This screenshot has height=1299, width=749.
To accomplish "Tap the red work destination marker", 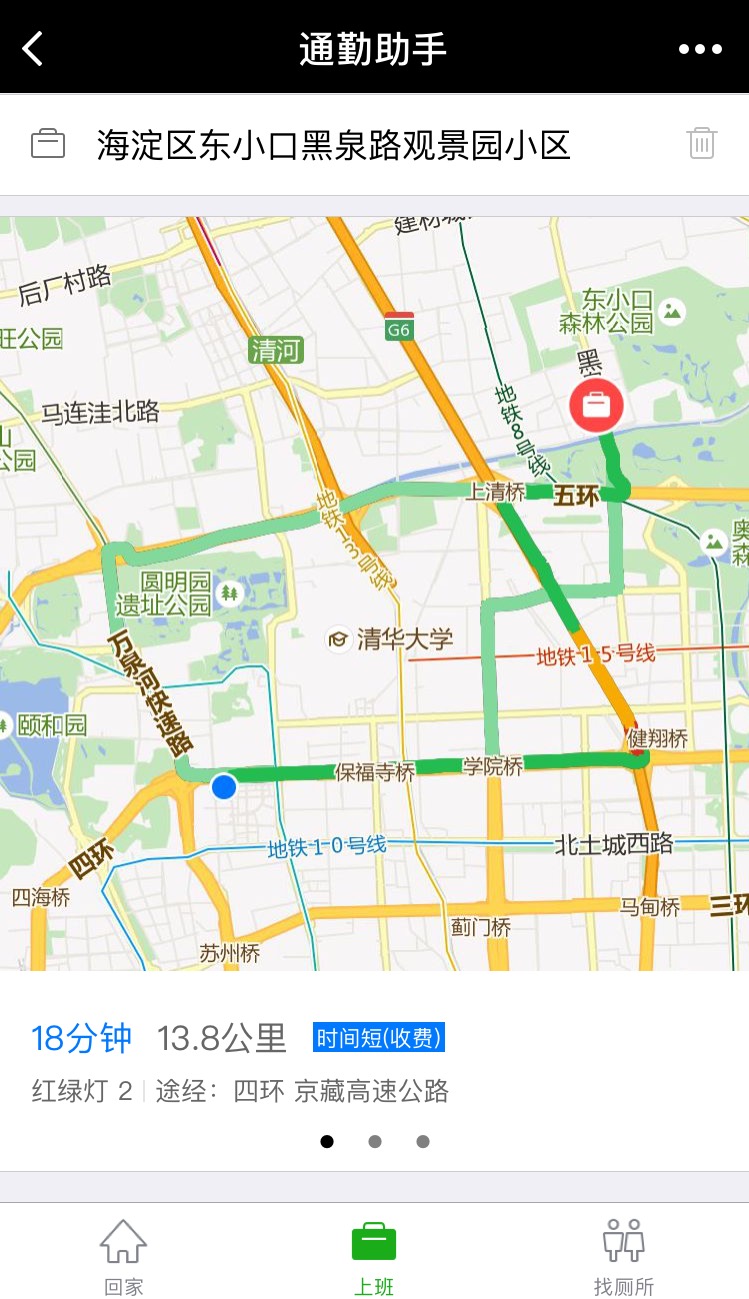I will pyautogui.click(x=596, y=405).
